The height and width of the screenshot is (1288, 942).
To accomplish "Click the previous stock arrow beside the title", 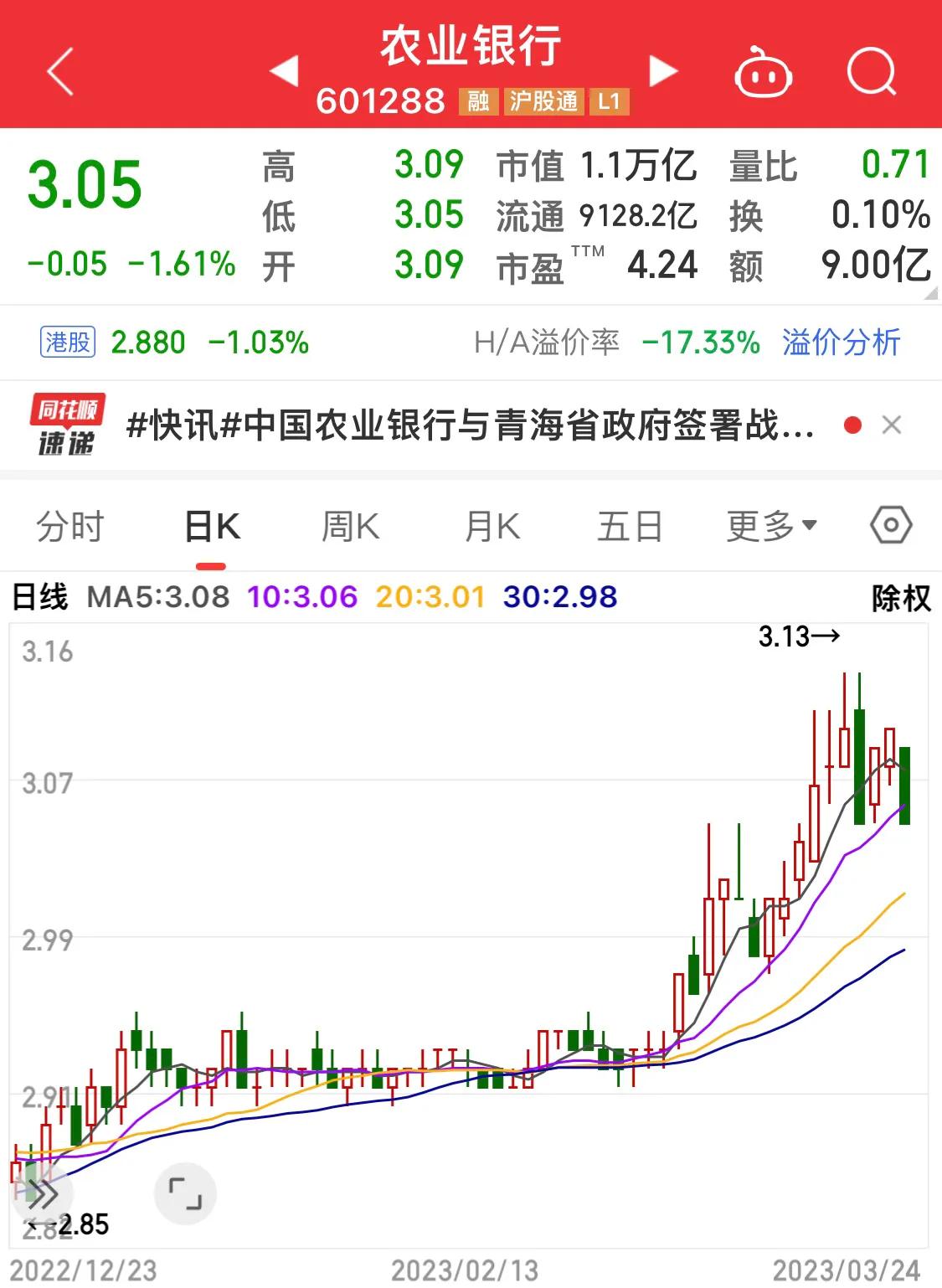I will [x=286, y=72].
